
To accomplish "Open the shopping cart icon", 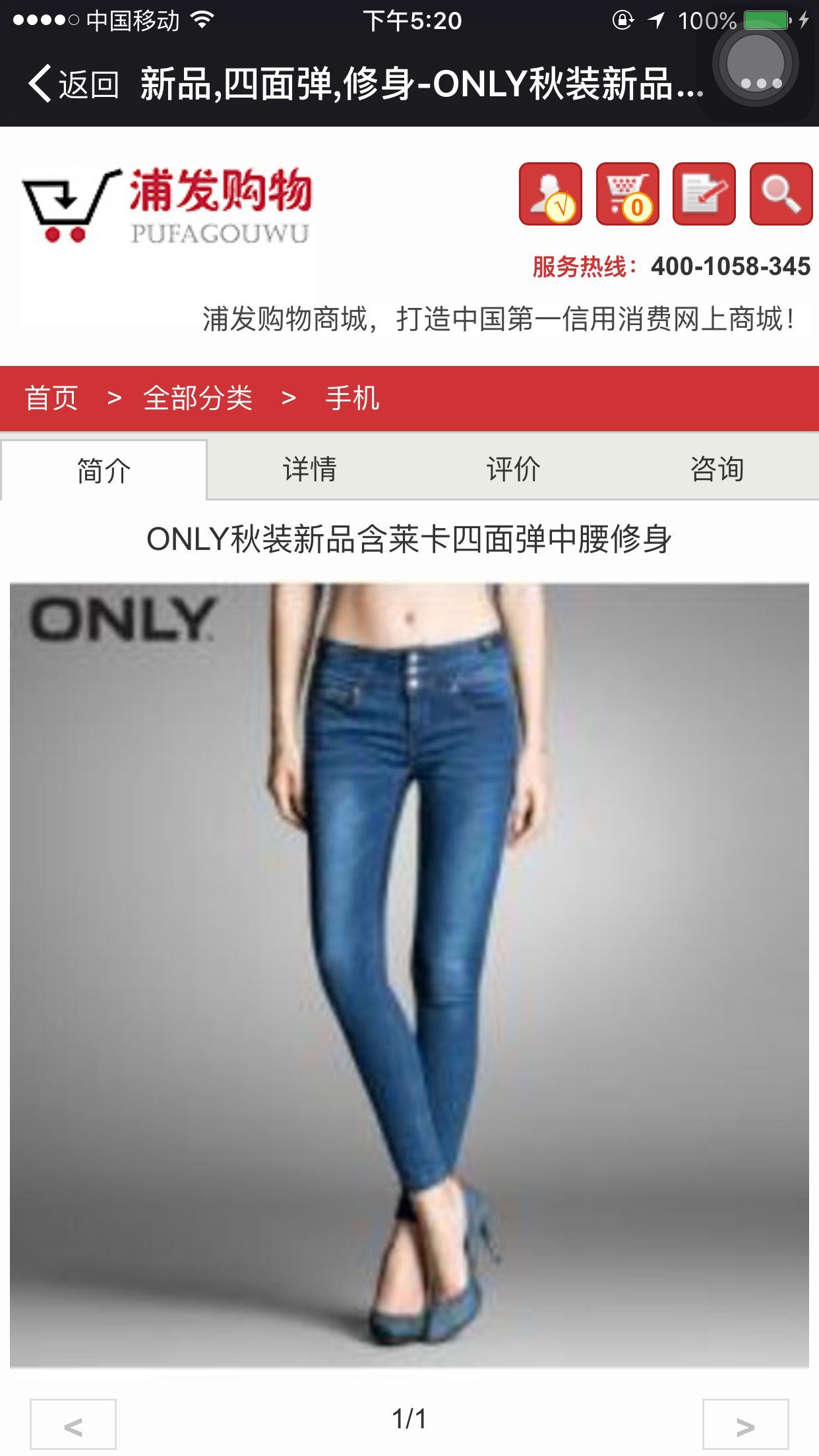I will click(x=627, y=194).
